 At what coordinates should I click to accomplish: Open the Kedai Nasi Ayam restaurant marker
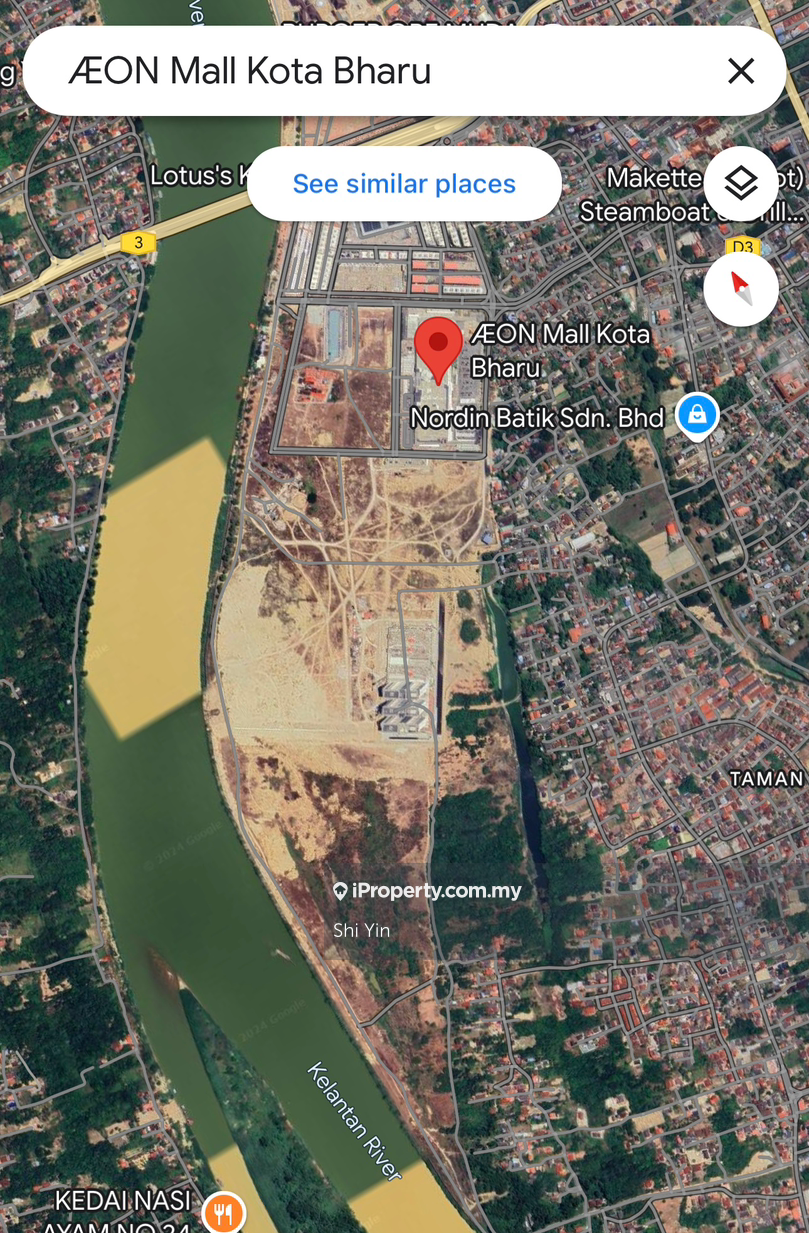[224, 1213]
